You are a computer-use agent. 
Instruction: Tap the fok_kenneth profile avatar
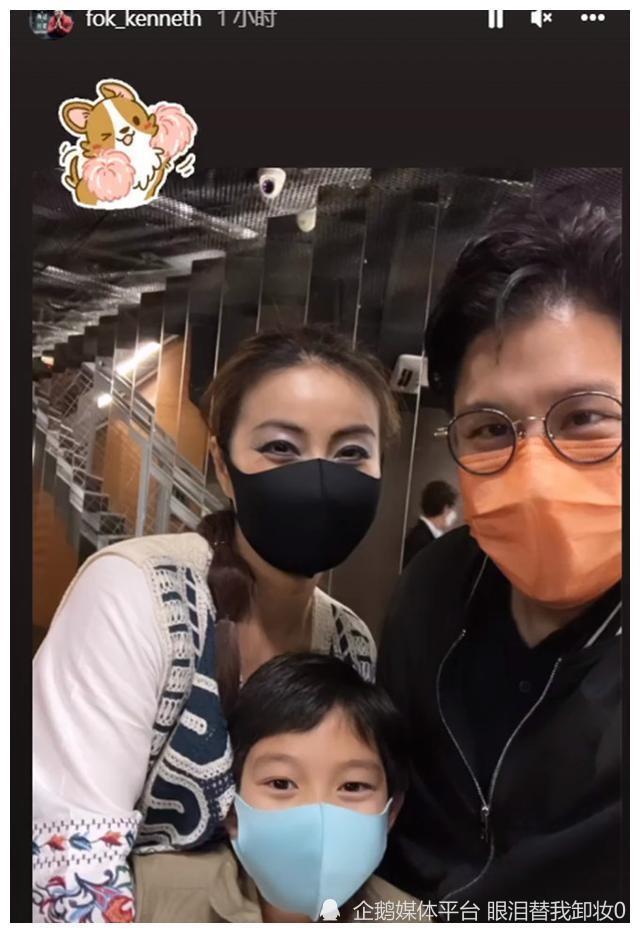(50, 22)
